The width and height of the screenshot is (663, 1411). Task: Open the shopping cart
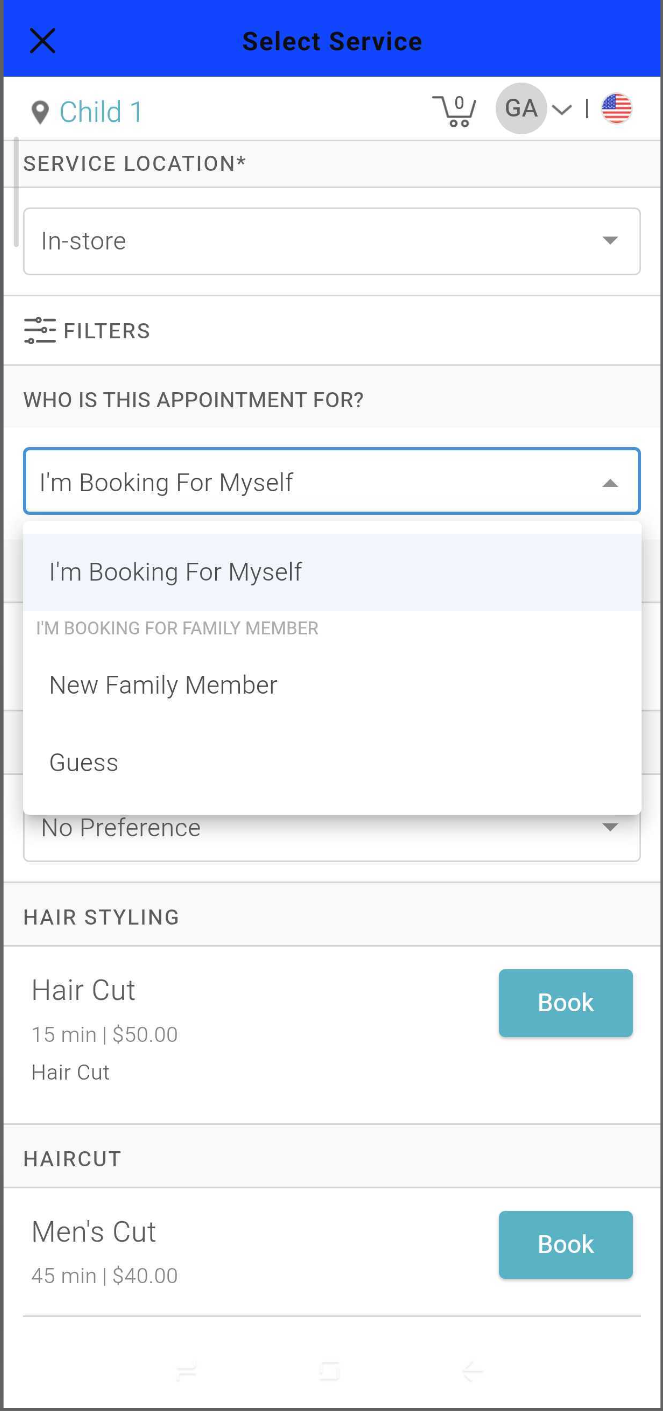(x=454, y=110)
